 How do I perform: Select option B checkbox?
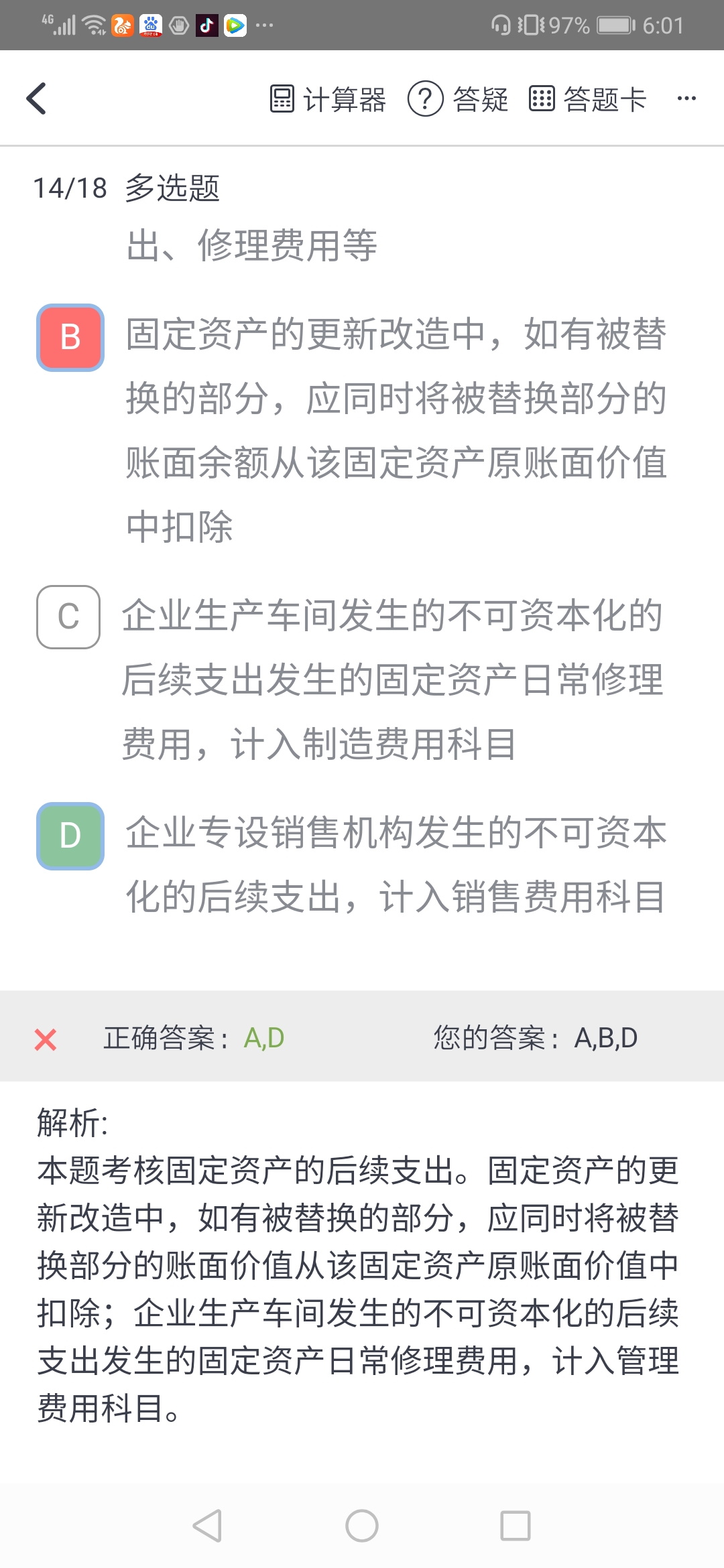70,337
